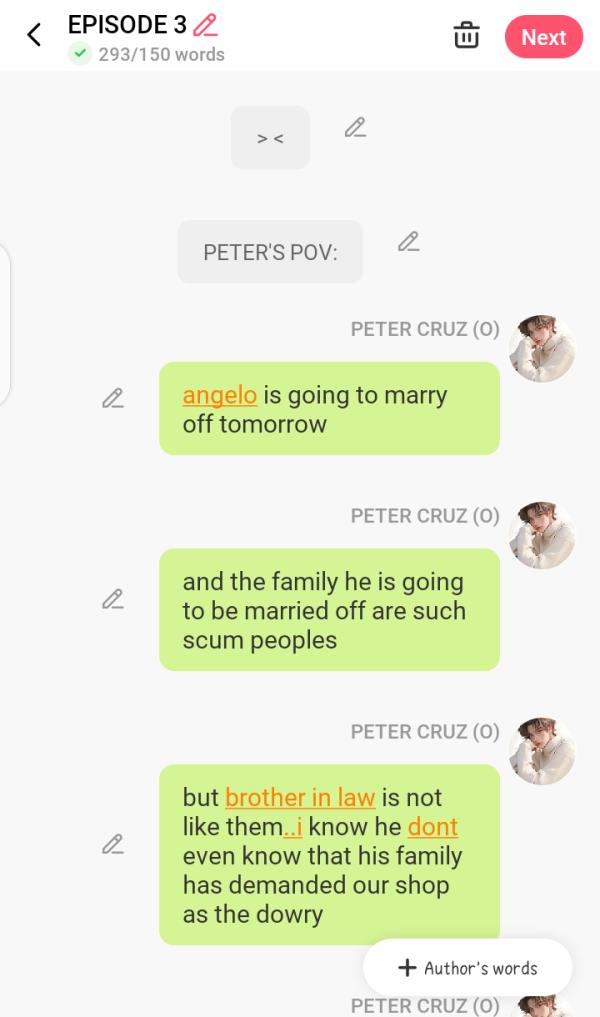This screenshot has height=1017, width=600.
Task: Edit the Episode 3 title
Action: tap(206, 24)
